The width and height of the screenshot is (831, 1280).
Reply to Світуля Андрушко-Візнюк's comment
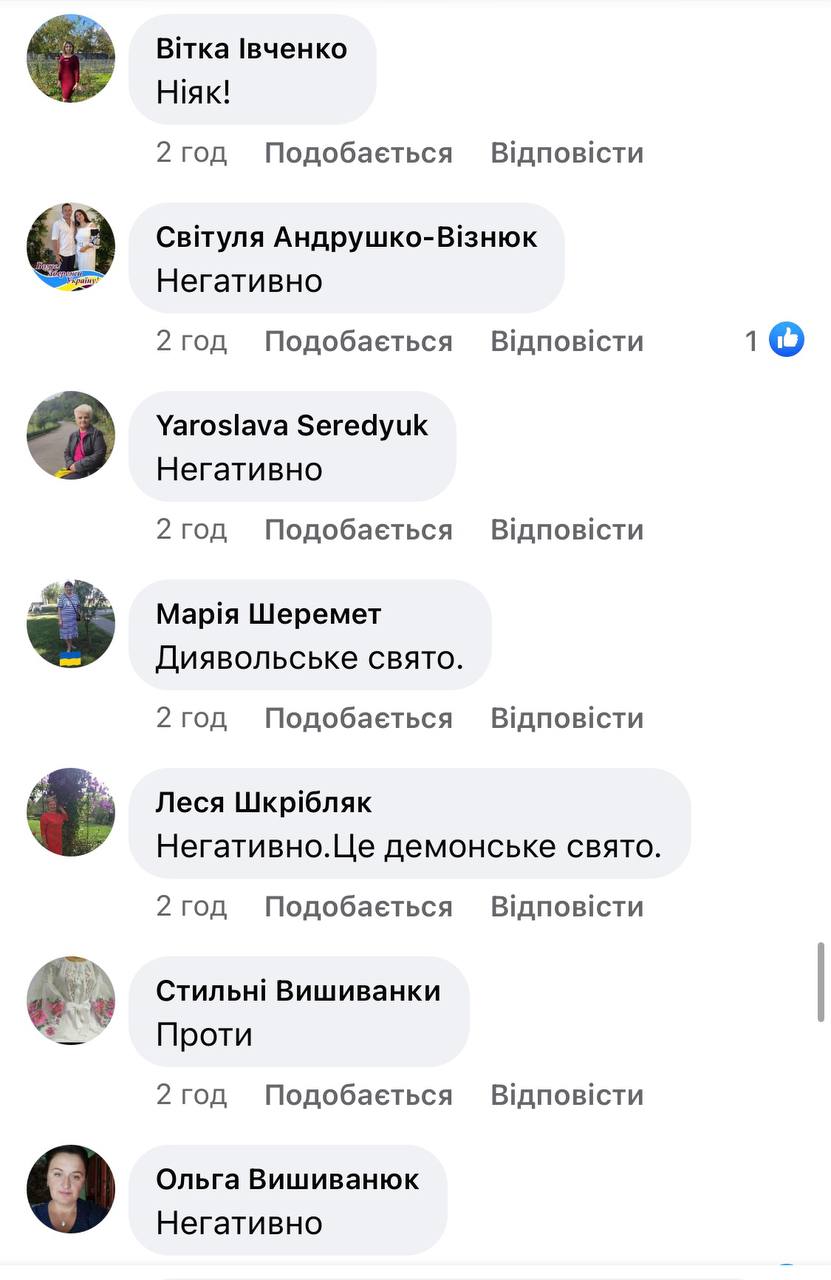click(x=566, y=341)
